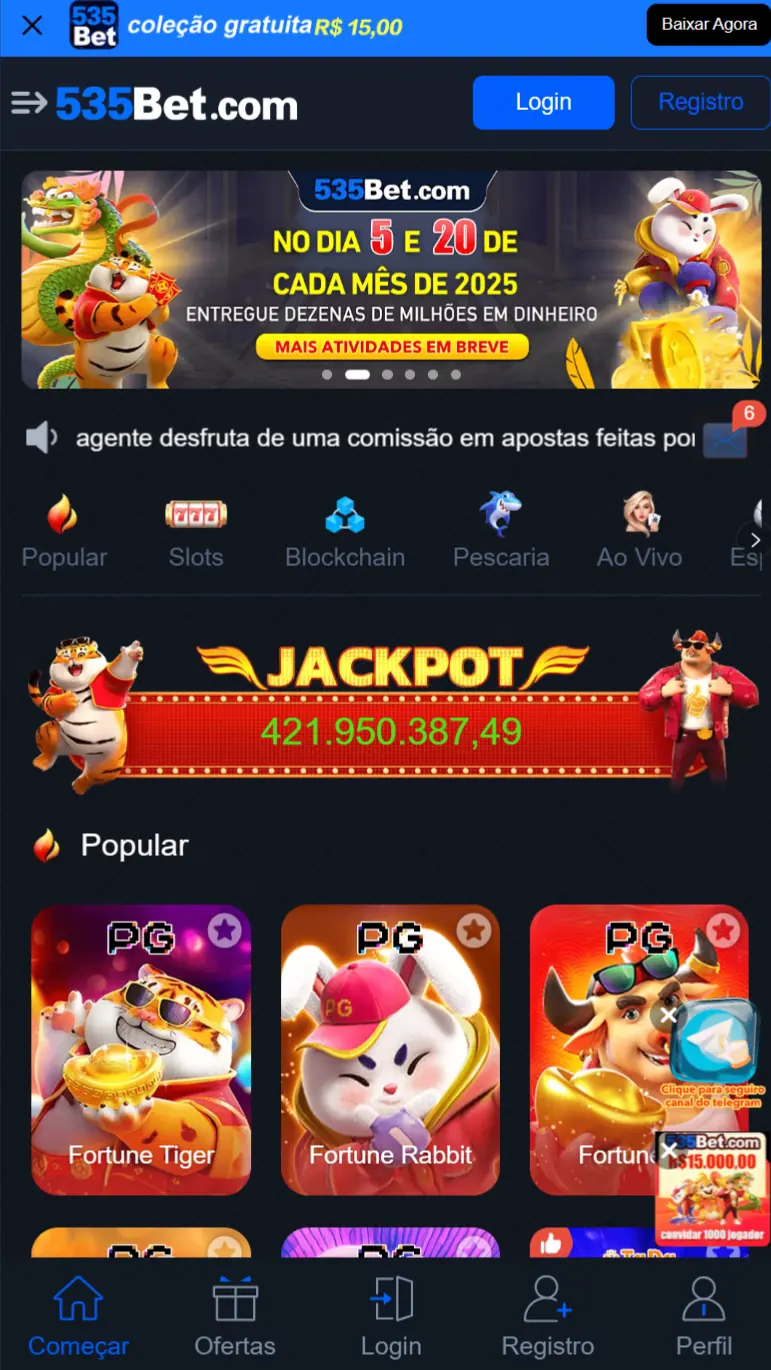Image resolution: width=771 pixels, height=1370 pixels.
Task: Switch to the Perfil tab
Action: 704,1318
